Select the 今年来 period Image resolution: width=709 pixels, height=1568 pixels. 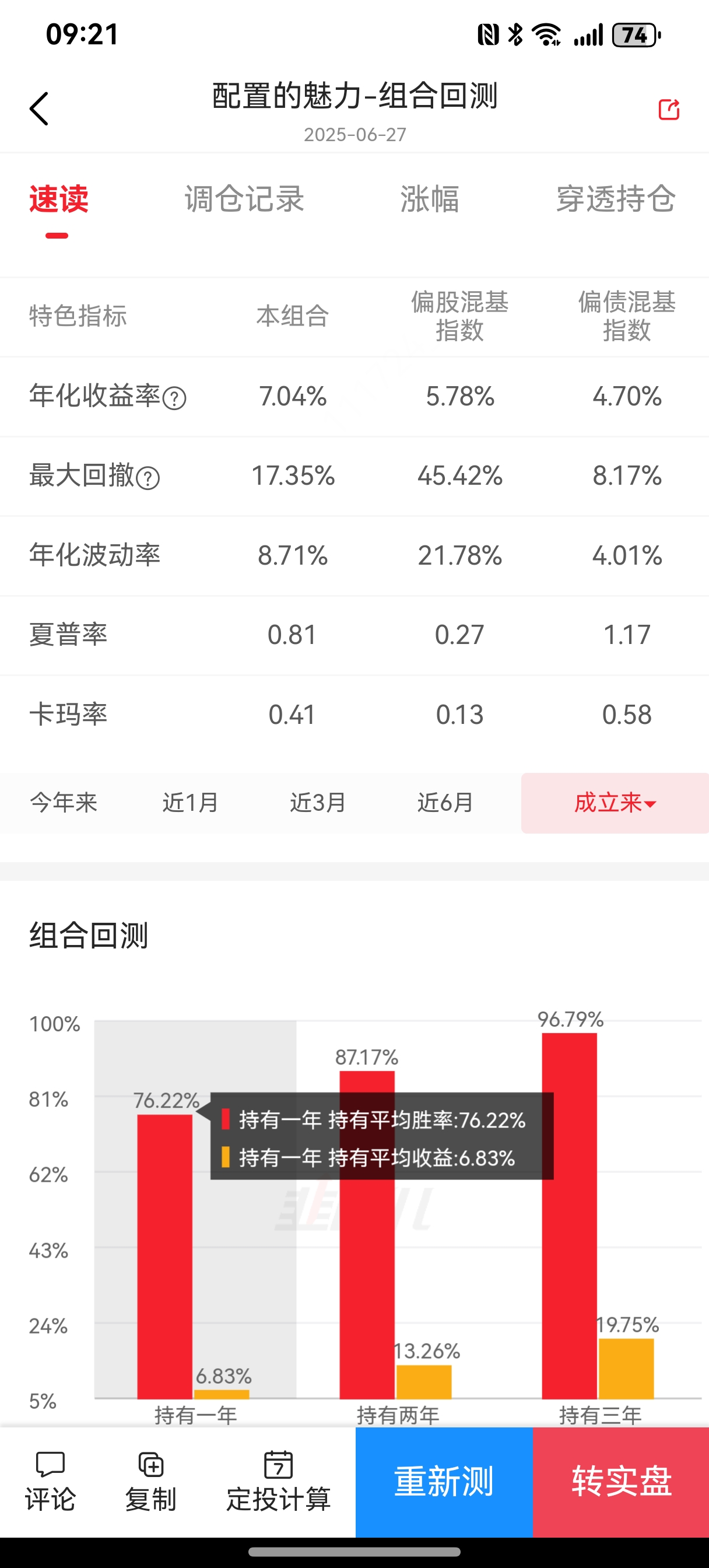64,803
